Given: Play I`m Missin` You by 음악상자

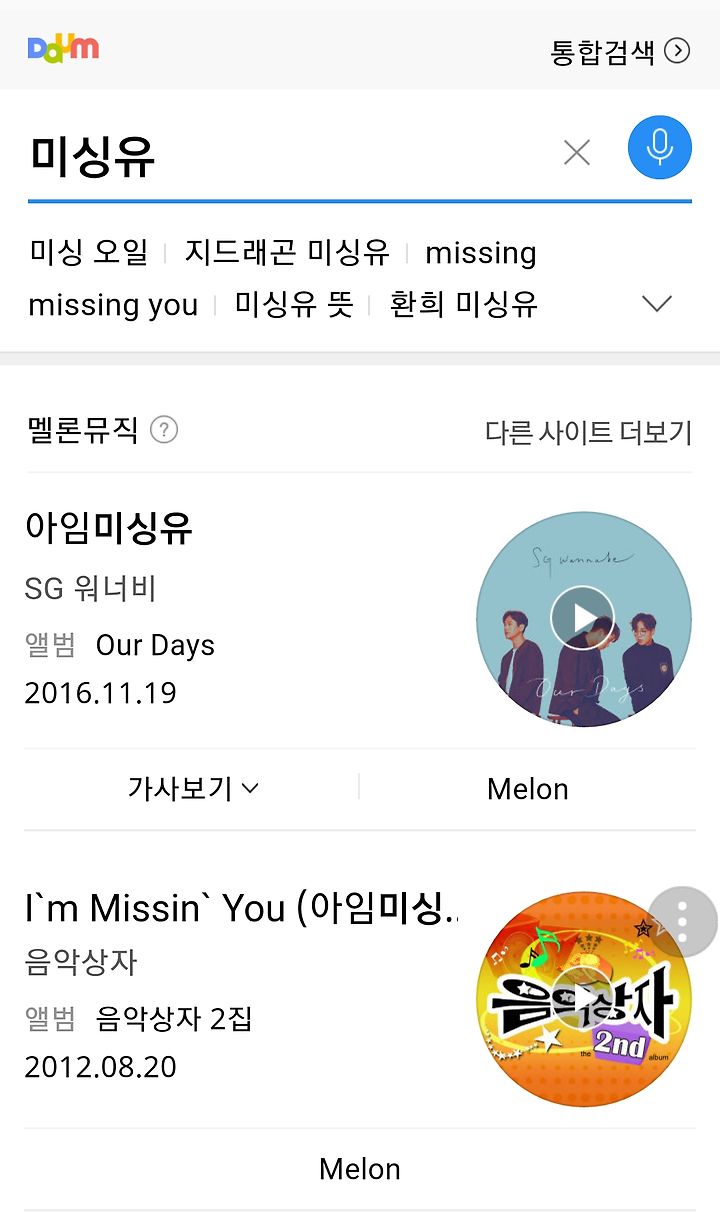Looking at the screenshot, I should [x=583, y=999].
